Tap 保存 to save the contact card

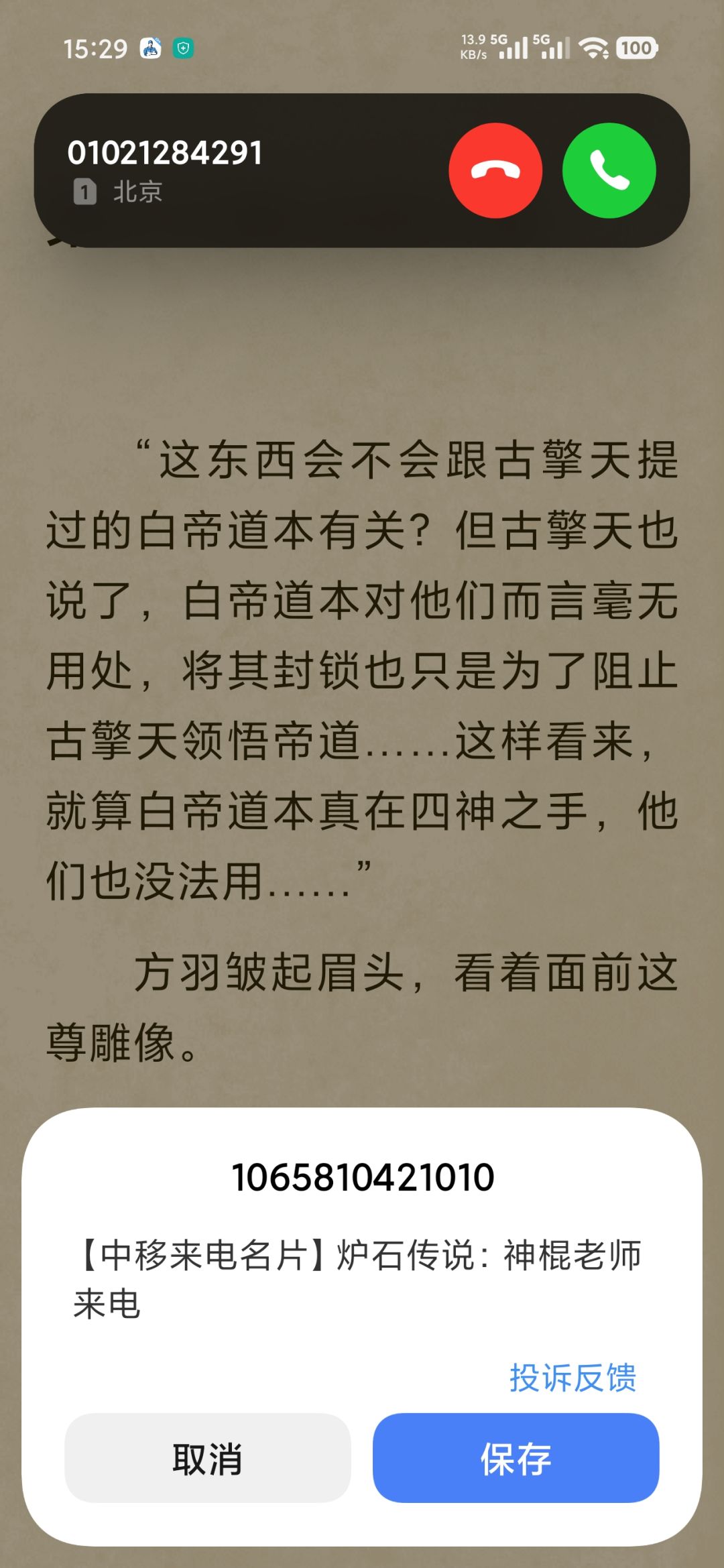pyautogui.click(x=516, y=1459)
